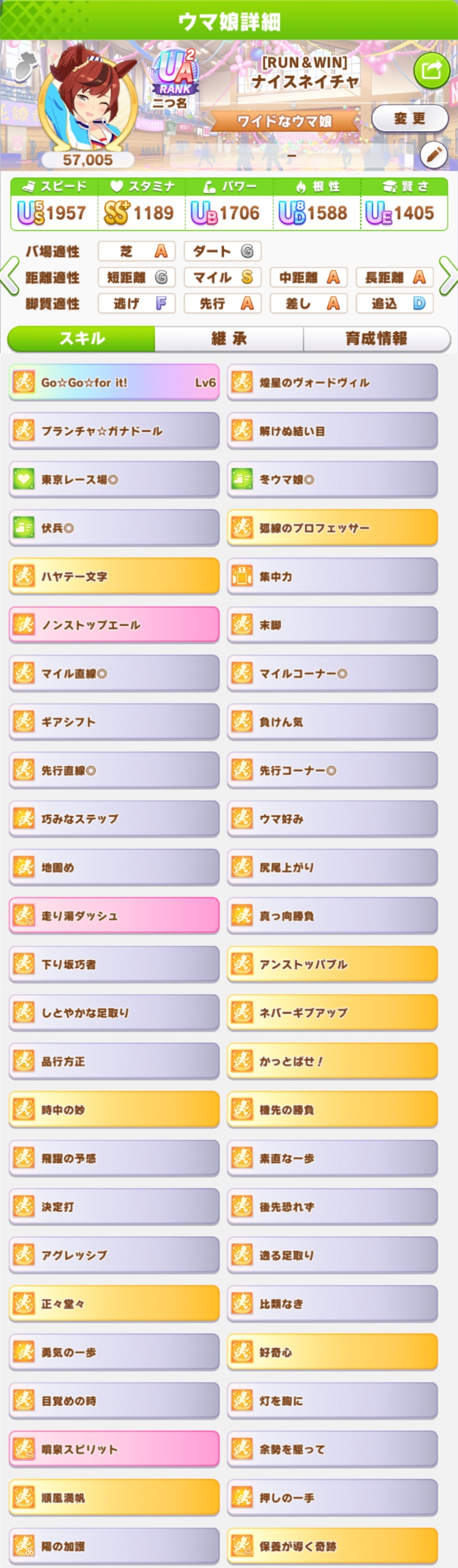Switch to the 継承 tab
The width and height of the screenshot is (458, 1568).
coord(229,339)
